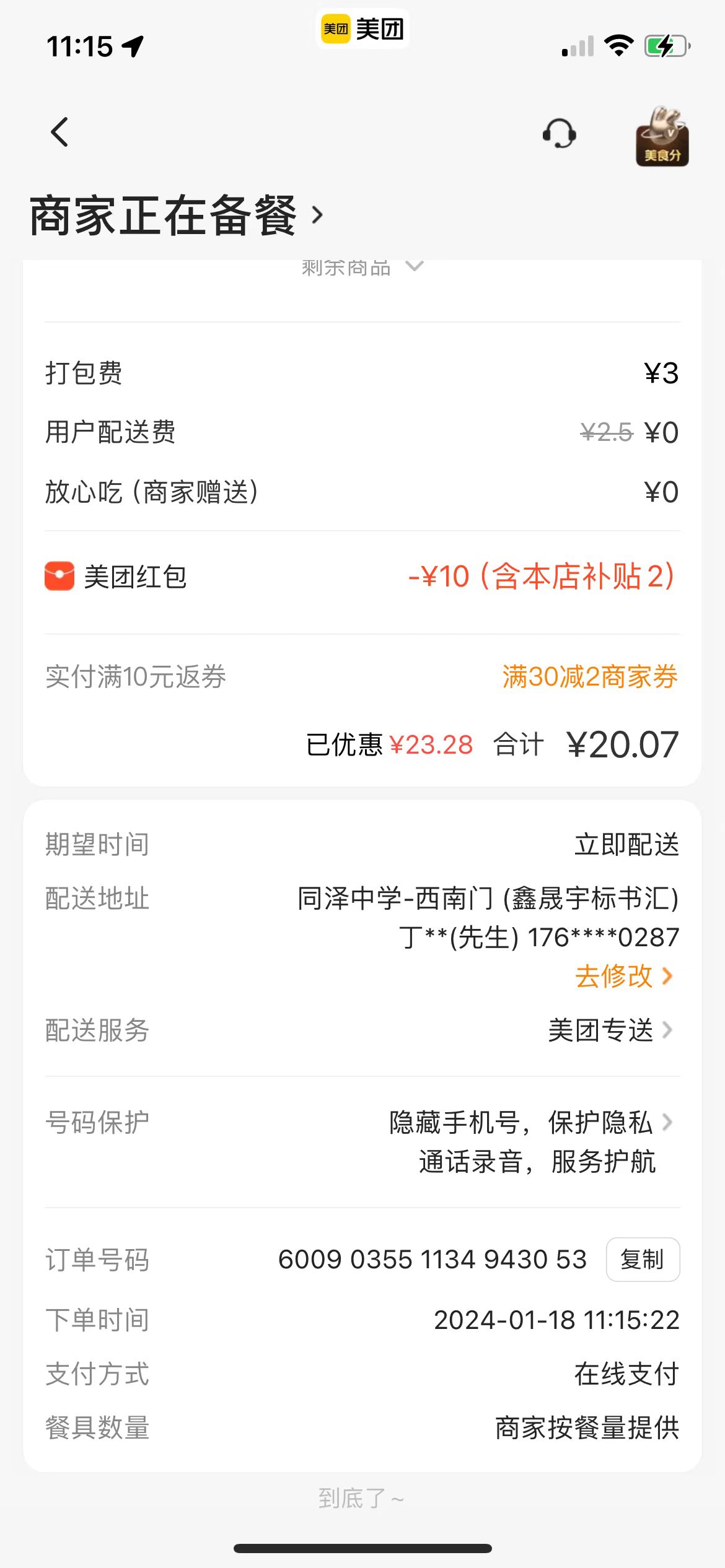Open the 满30减2商家券 coupon
This screenshot has width=725, height=1568.
point(589,676)
